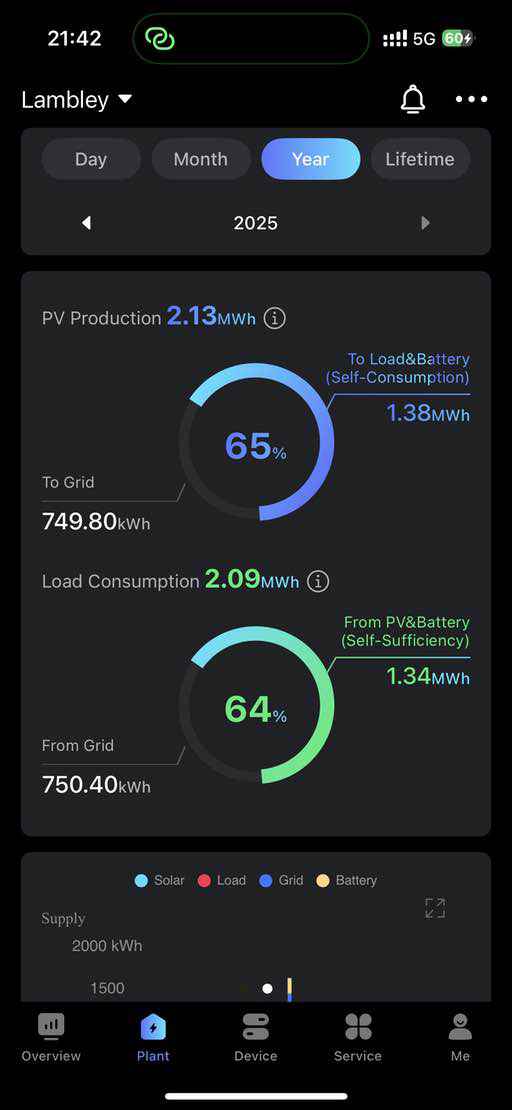
Task: Switch to the Day view
Action: pos(91,159)
